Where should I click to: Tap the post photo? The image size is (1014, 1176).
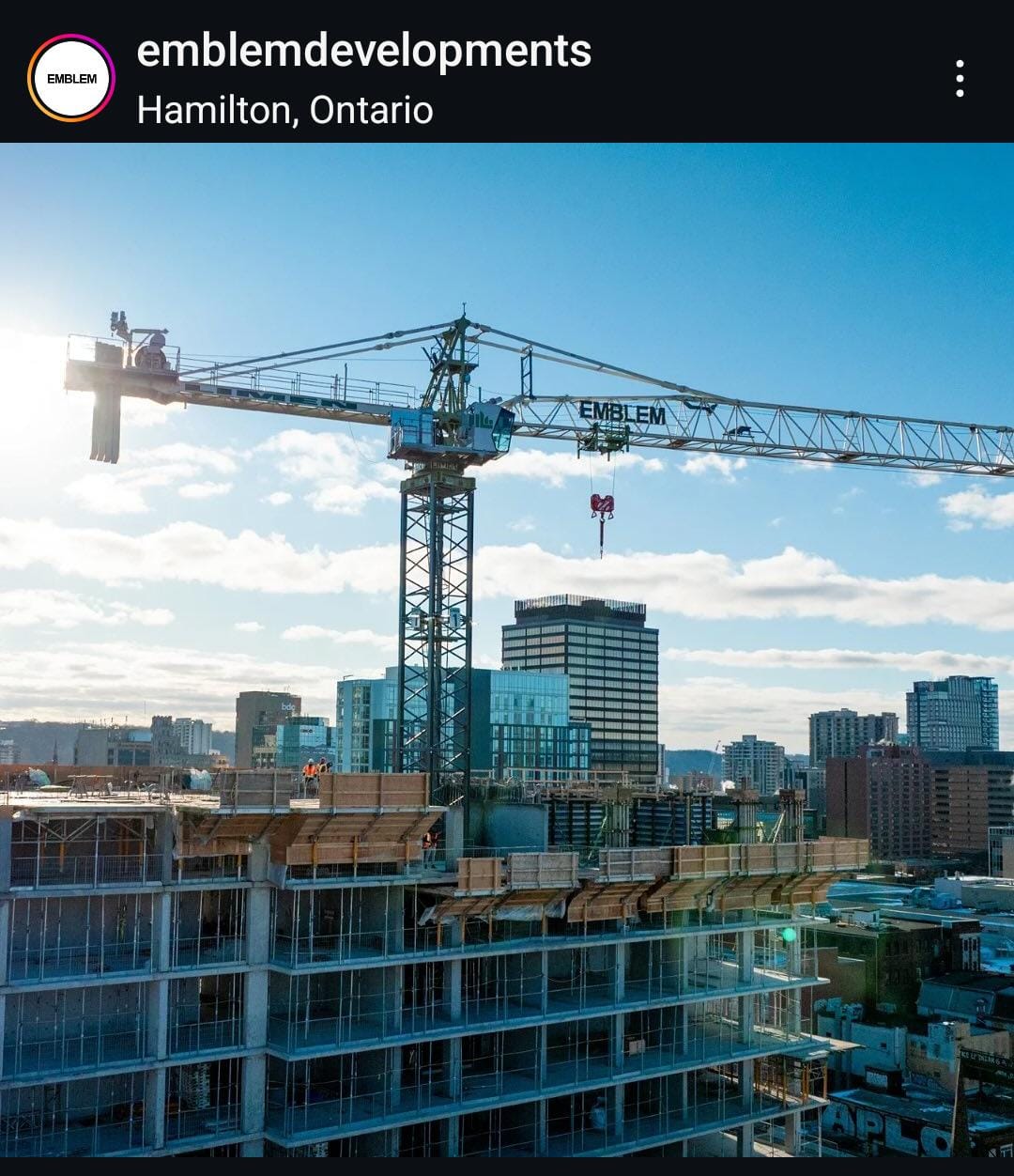tap(507, 648)
